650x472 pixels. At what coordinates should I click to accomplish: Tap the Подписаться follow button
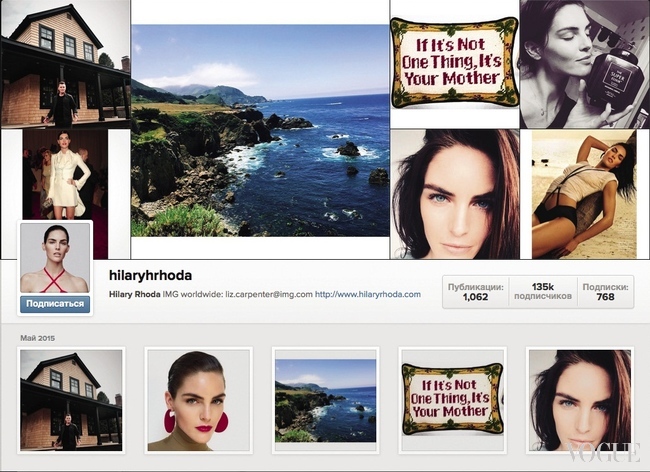pos(55,303)
